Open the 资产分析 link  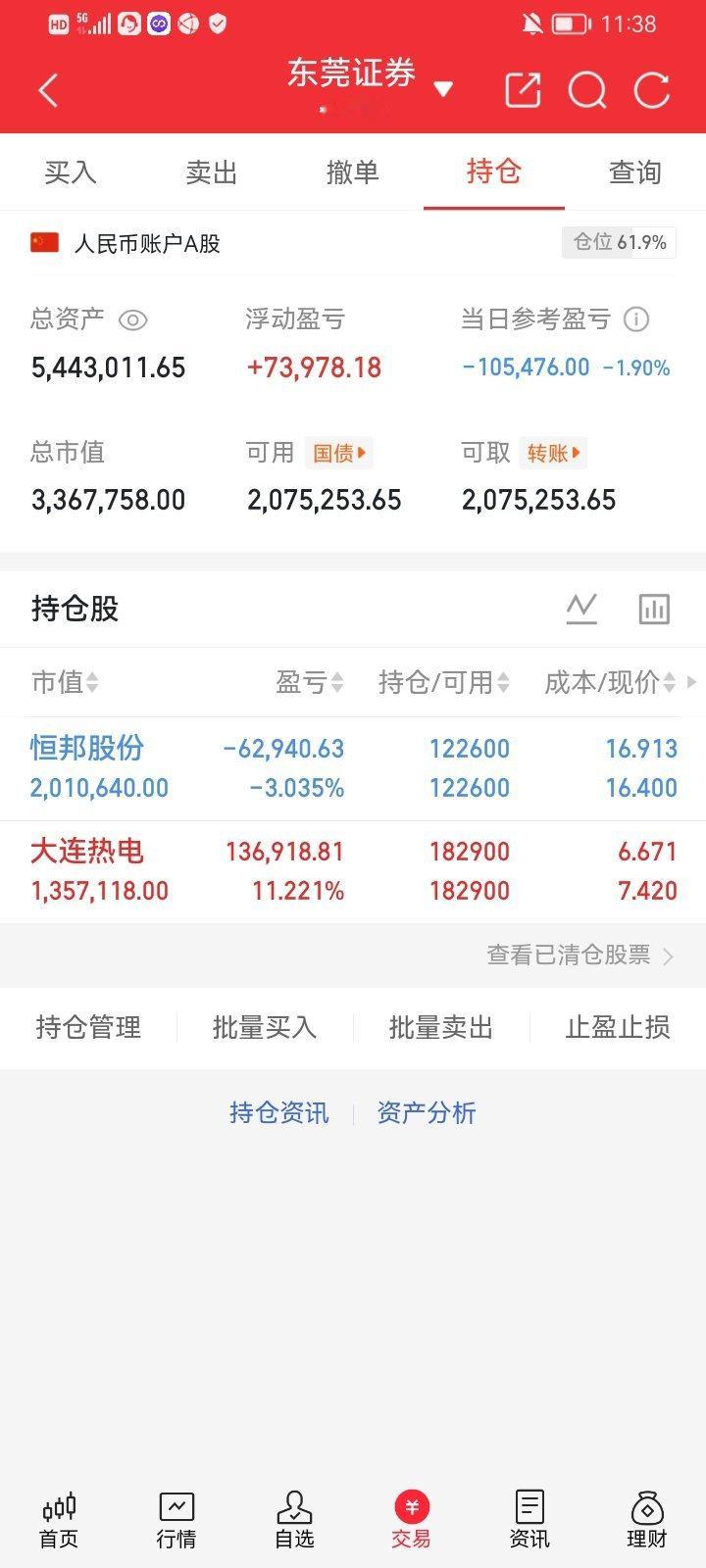click(425, 1112)
